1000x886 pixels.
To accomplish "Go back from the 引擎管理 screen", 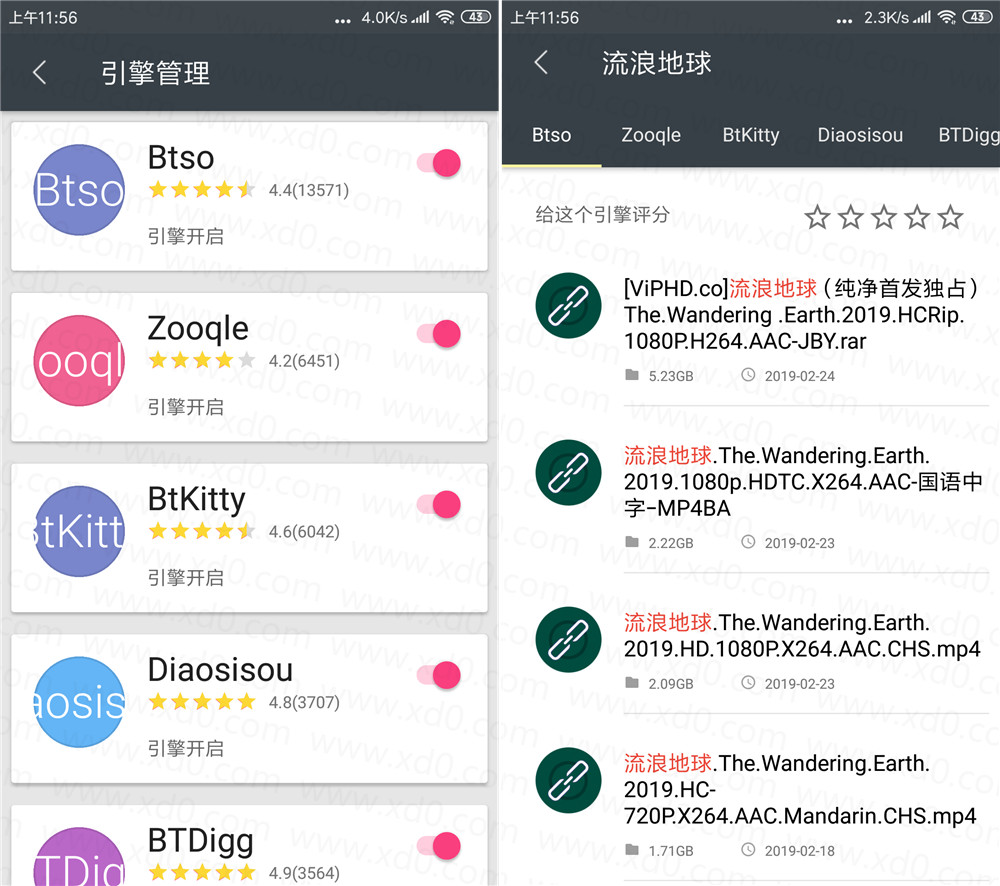I will coord(40,72).
